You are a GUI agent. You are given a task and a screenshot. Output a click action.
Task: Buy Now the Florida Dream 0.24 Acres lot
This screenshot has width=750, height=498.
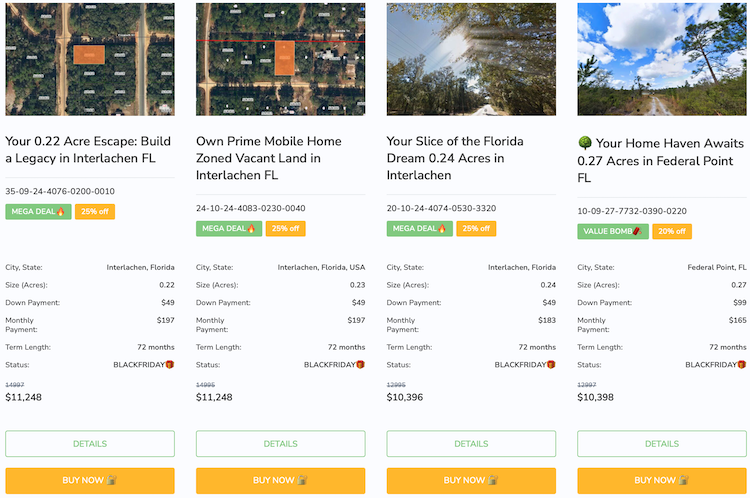pyautogui.click(x=471, y=480)
